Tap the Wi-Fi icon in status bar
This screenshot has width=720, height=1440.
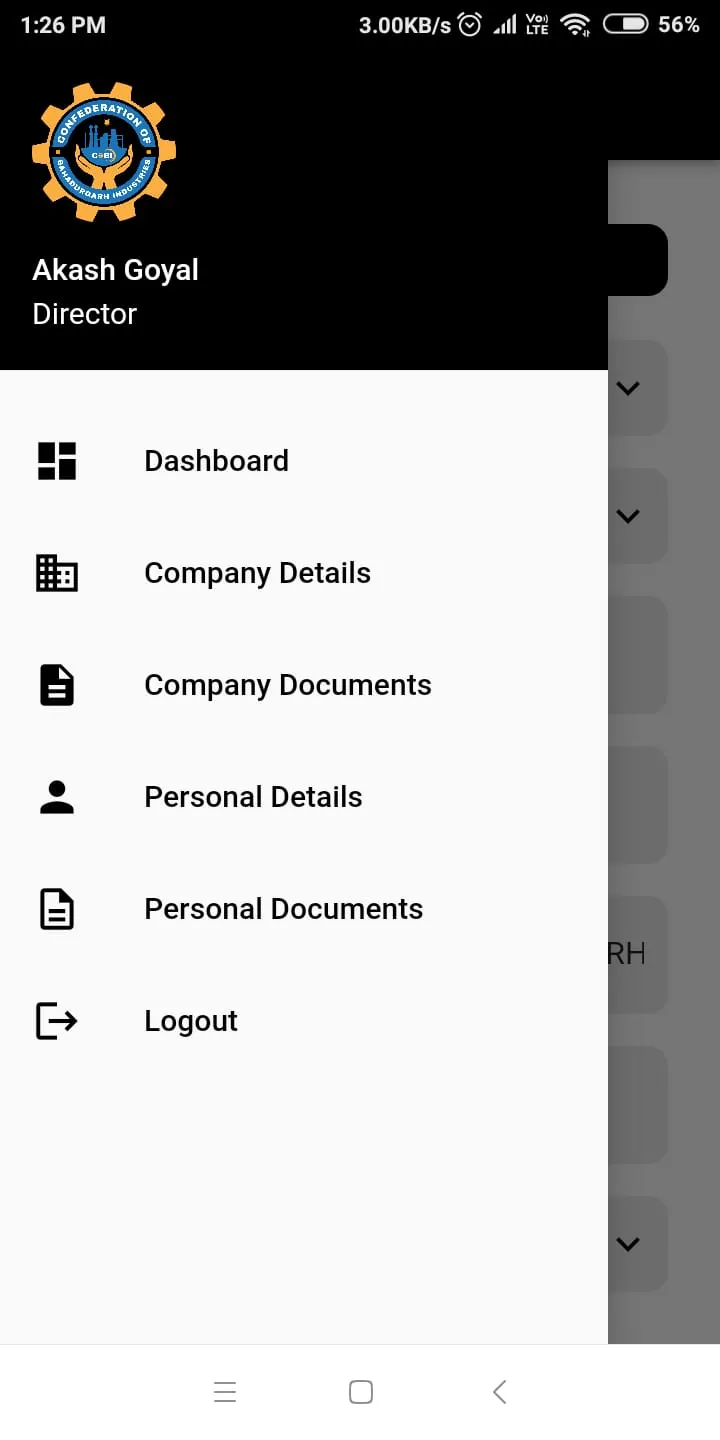click(x=575, y=24)
